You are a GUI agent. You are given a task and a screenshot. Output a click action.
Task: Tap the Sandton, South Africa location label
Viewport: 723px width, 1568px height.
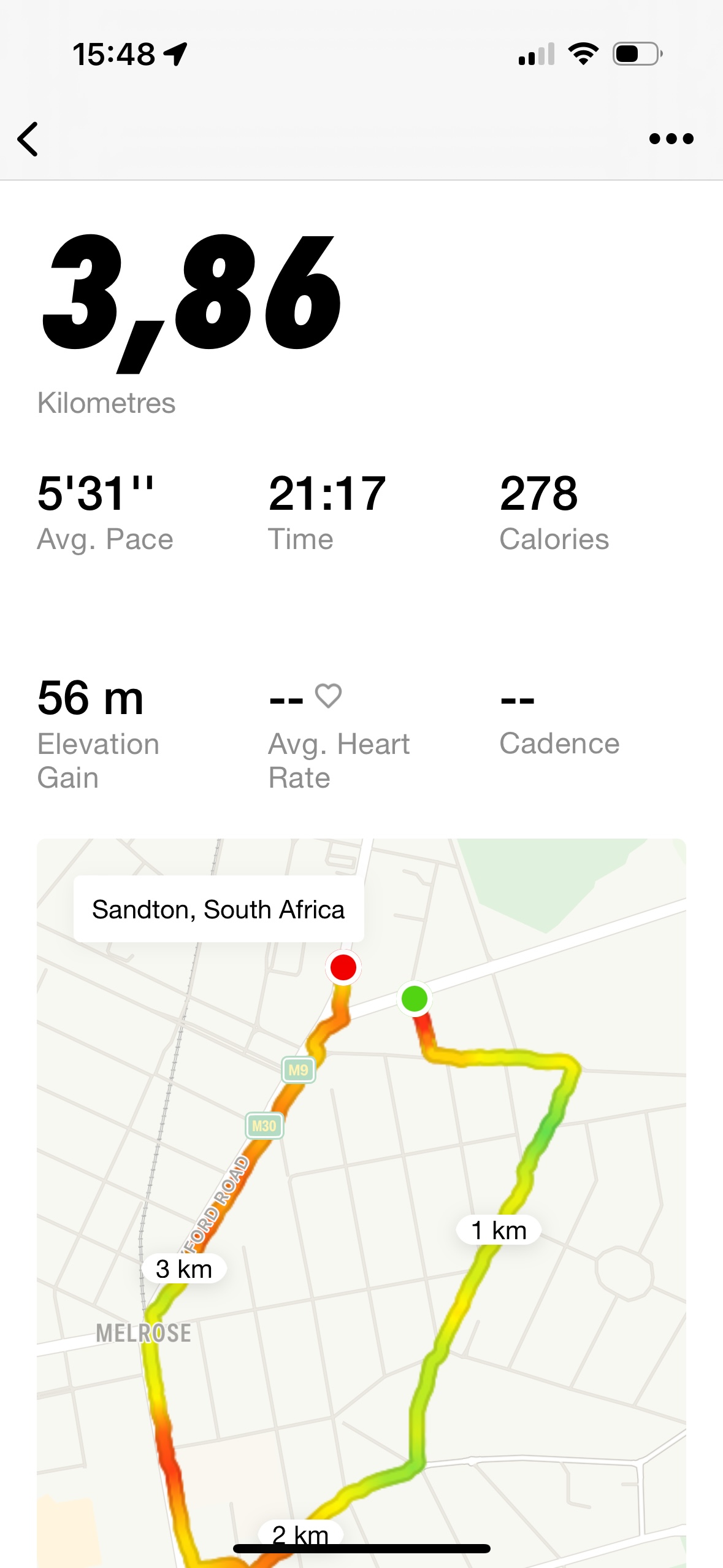(219, 909)
